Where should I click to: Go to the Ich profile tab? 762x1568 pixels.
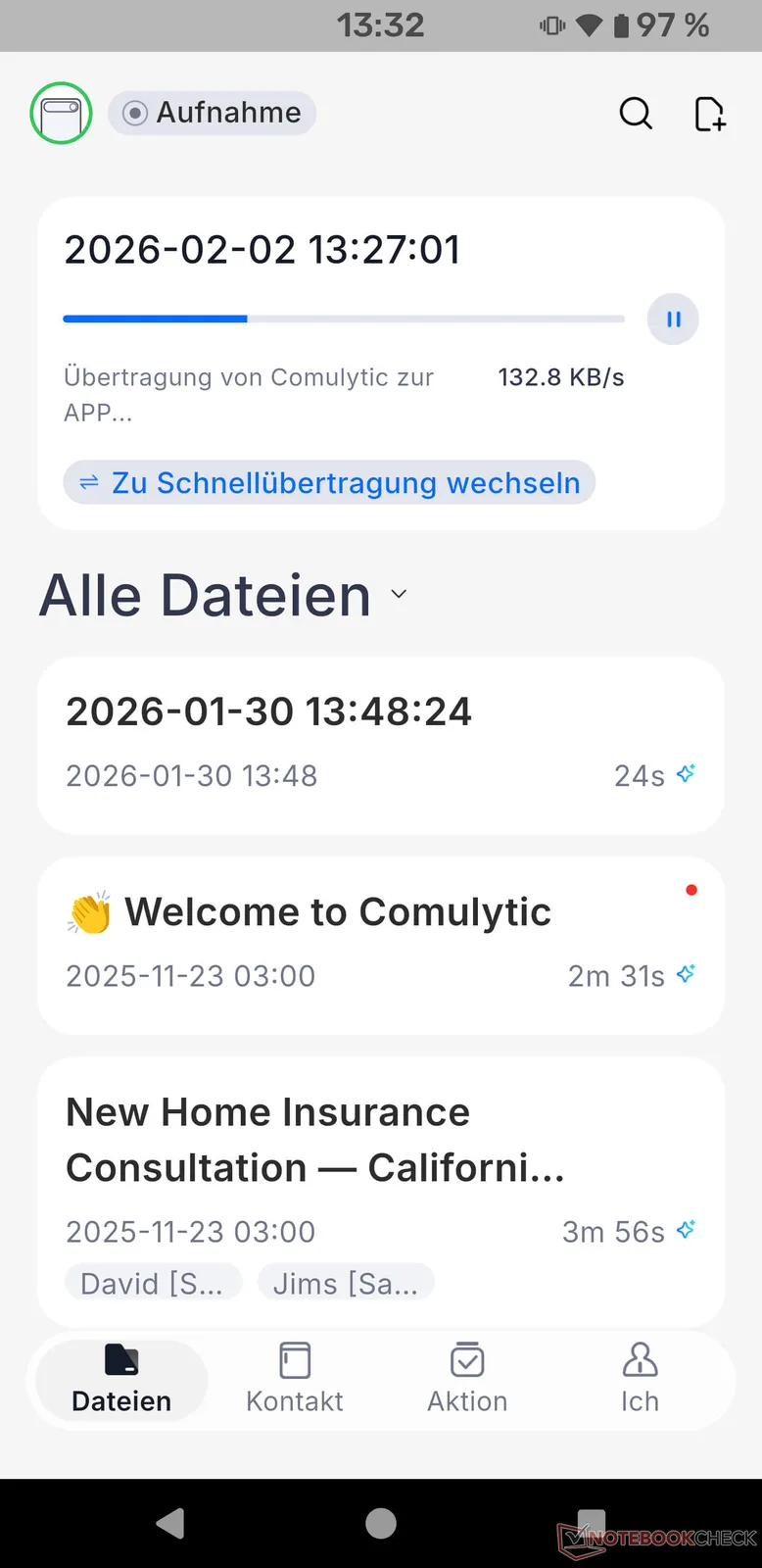coord(640,1378)
